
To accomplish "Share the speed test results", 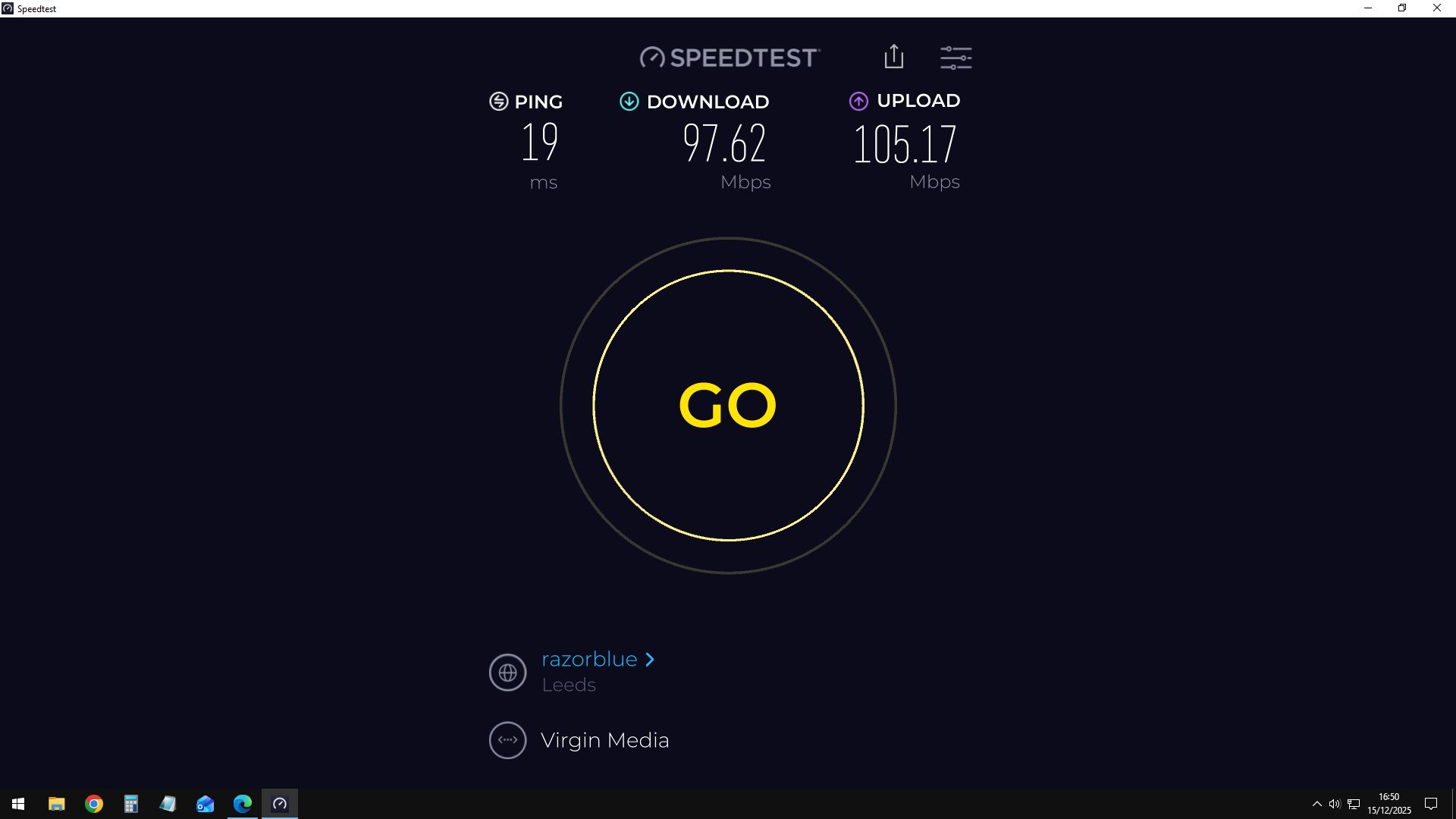I will tap(894, 57).
